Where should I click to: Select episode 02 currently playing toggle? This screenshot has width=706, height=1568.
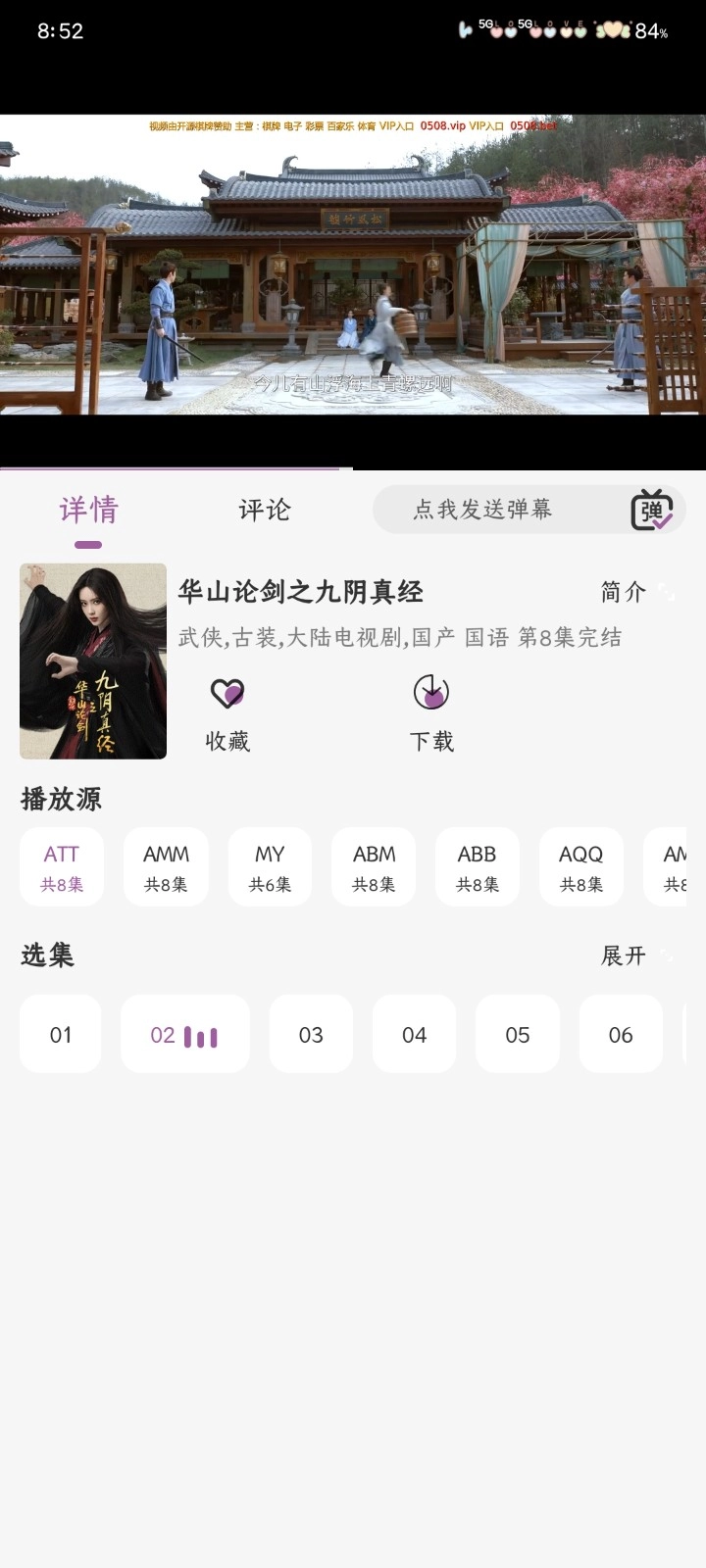[184, 1034]
